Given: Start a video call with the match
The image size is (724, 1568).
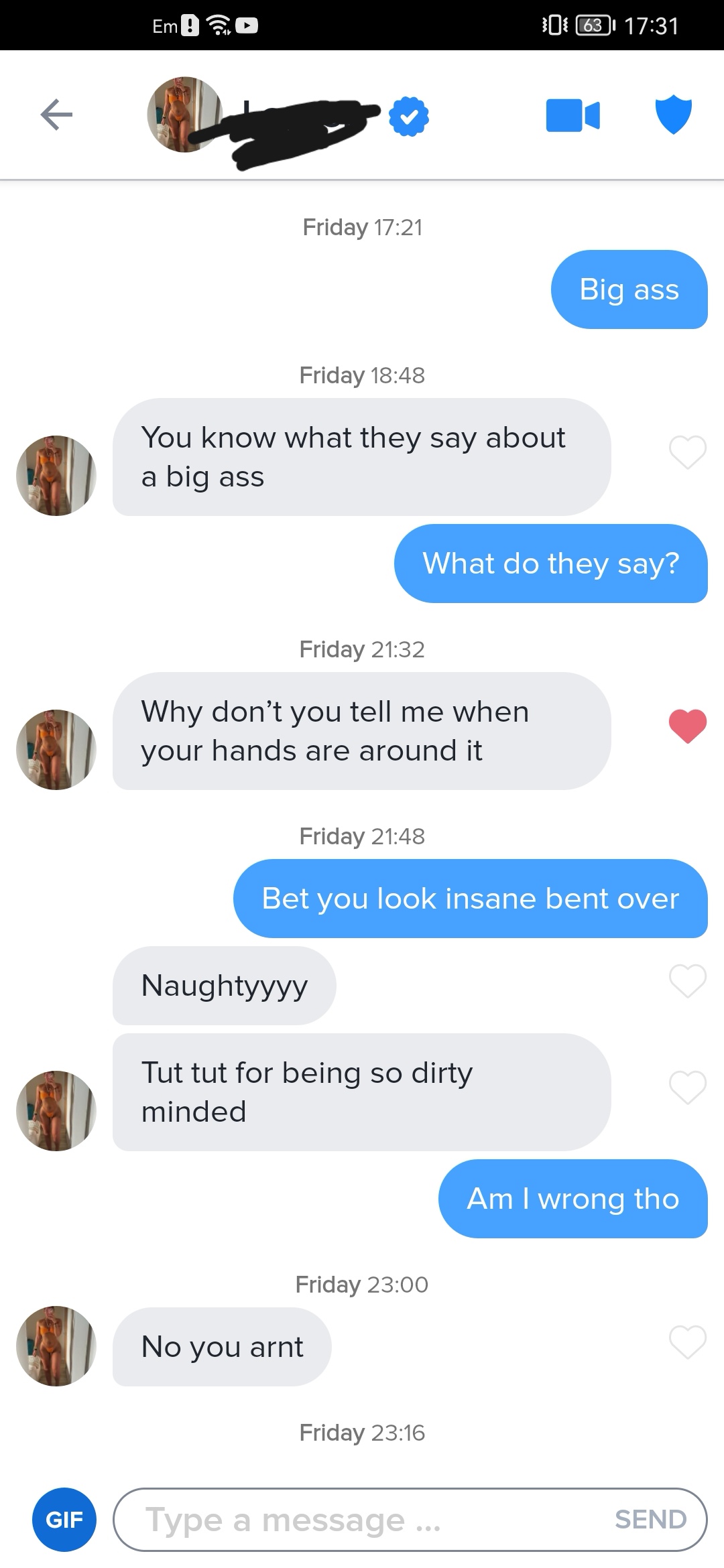Looking at the screenshot, I should coord(573,115).
